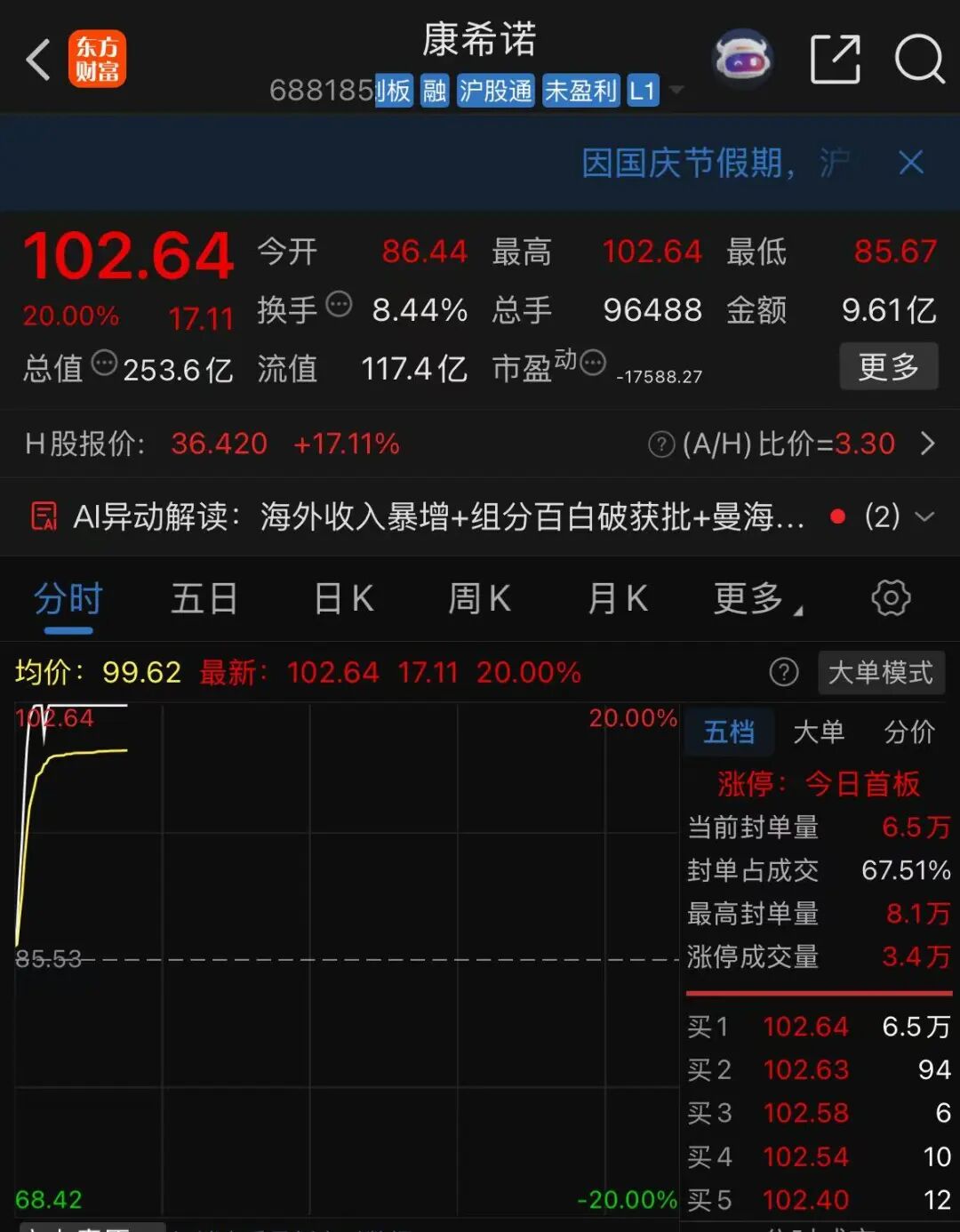Switch to 周K chart tab
960x1232 pixels.
pyautogui.click(x=479, y=599)
